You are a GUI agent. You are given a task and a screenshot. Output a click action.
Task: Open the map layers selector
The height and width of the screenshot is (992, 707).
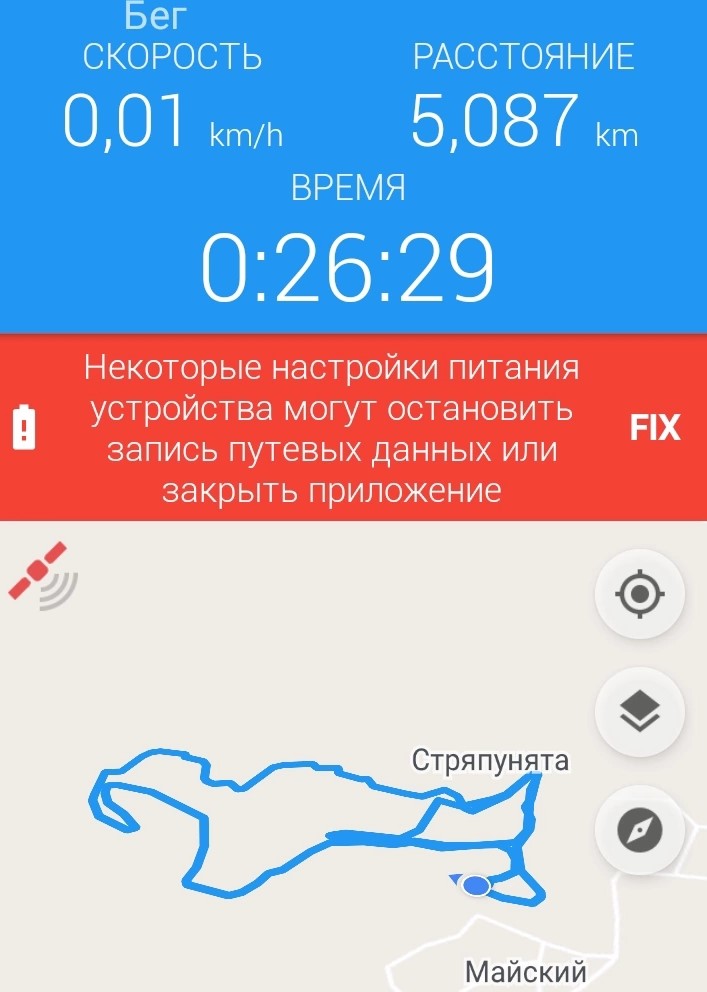(x=640, y=712)
